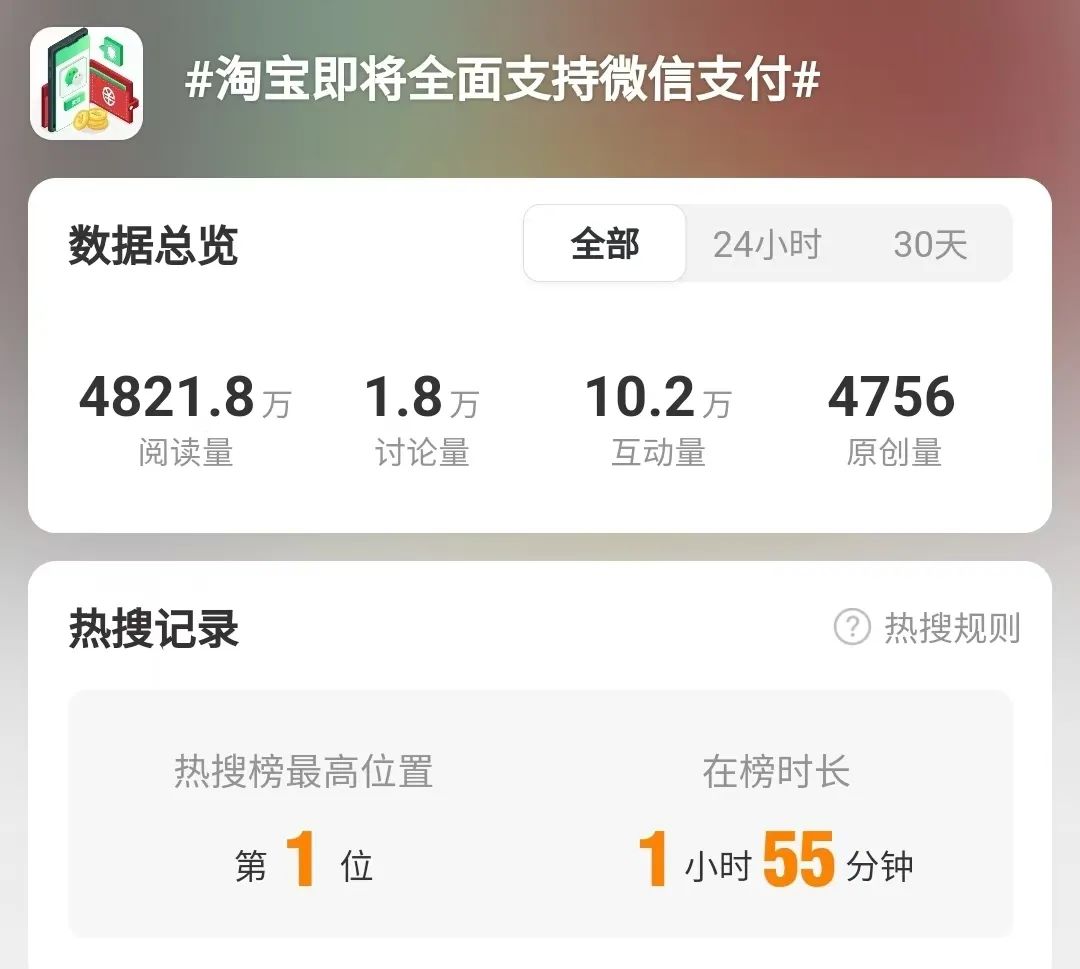This screenshot has height=969, width=1080.
Task: Select the 全部 time range tab
Action: [605, 243]
